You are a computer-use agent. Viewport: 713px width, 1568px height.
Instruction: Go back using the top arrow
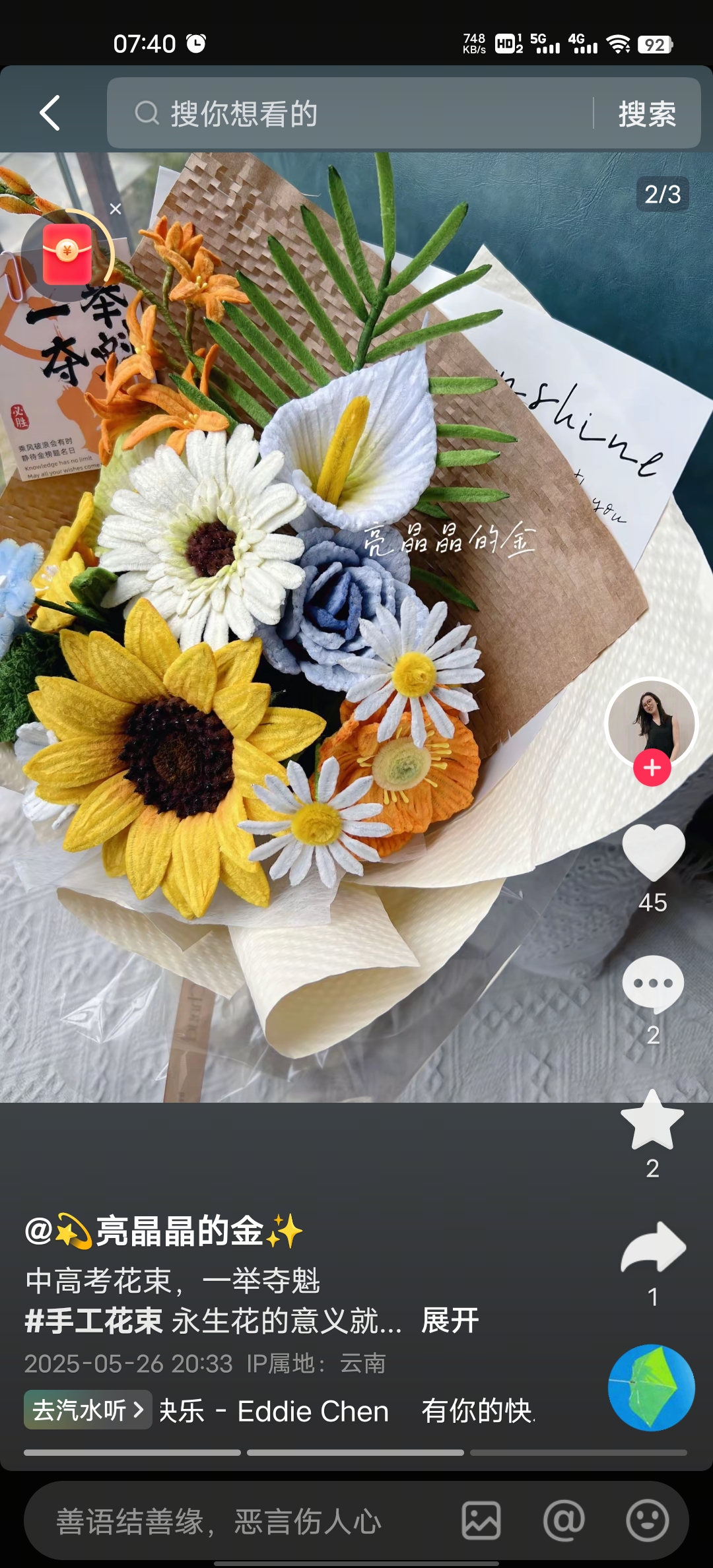[50, 113]
